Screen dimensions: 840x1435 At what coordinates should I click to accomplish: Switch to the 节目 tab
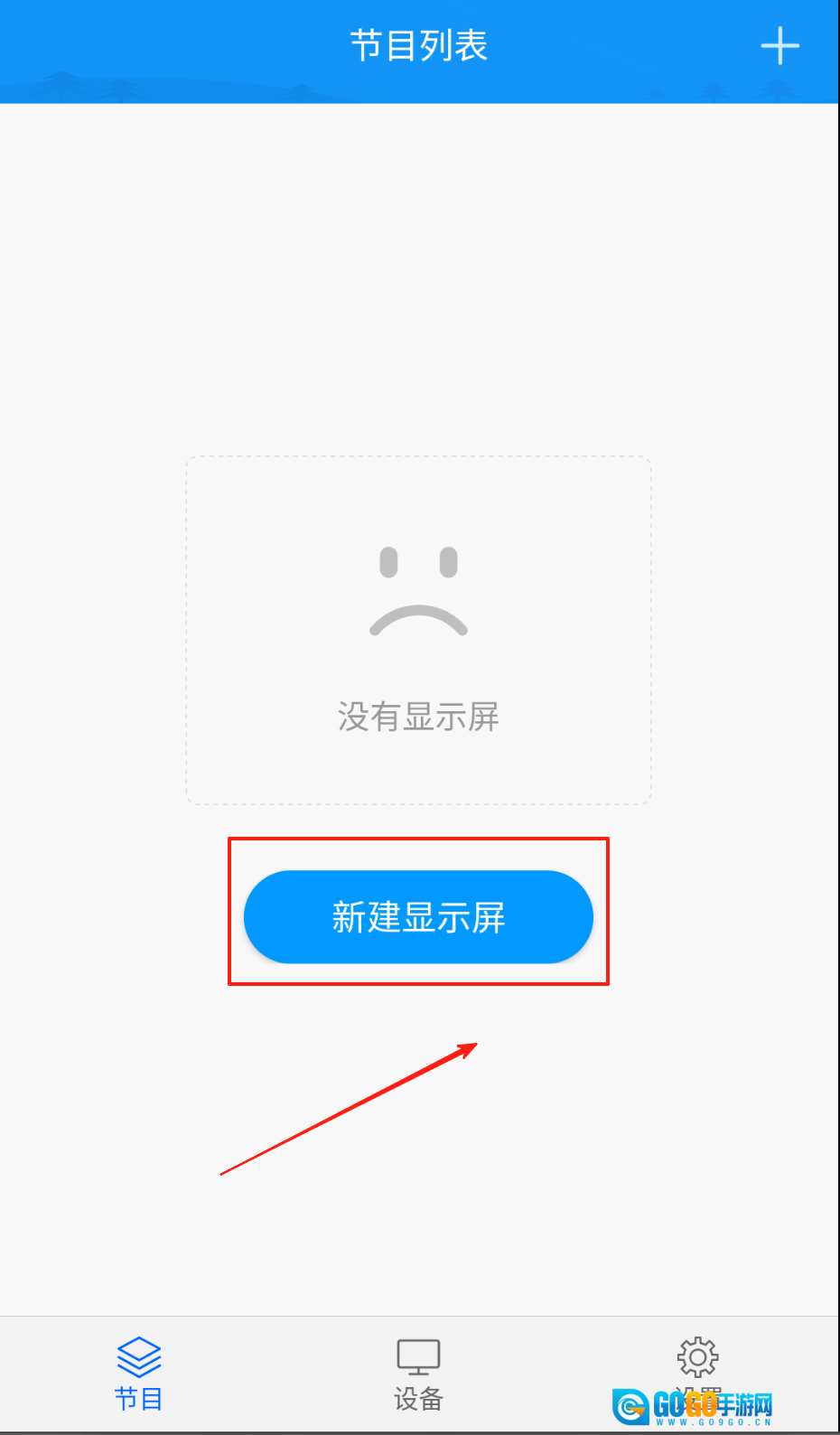(139, 1374)
